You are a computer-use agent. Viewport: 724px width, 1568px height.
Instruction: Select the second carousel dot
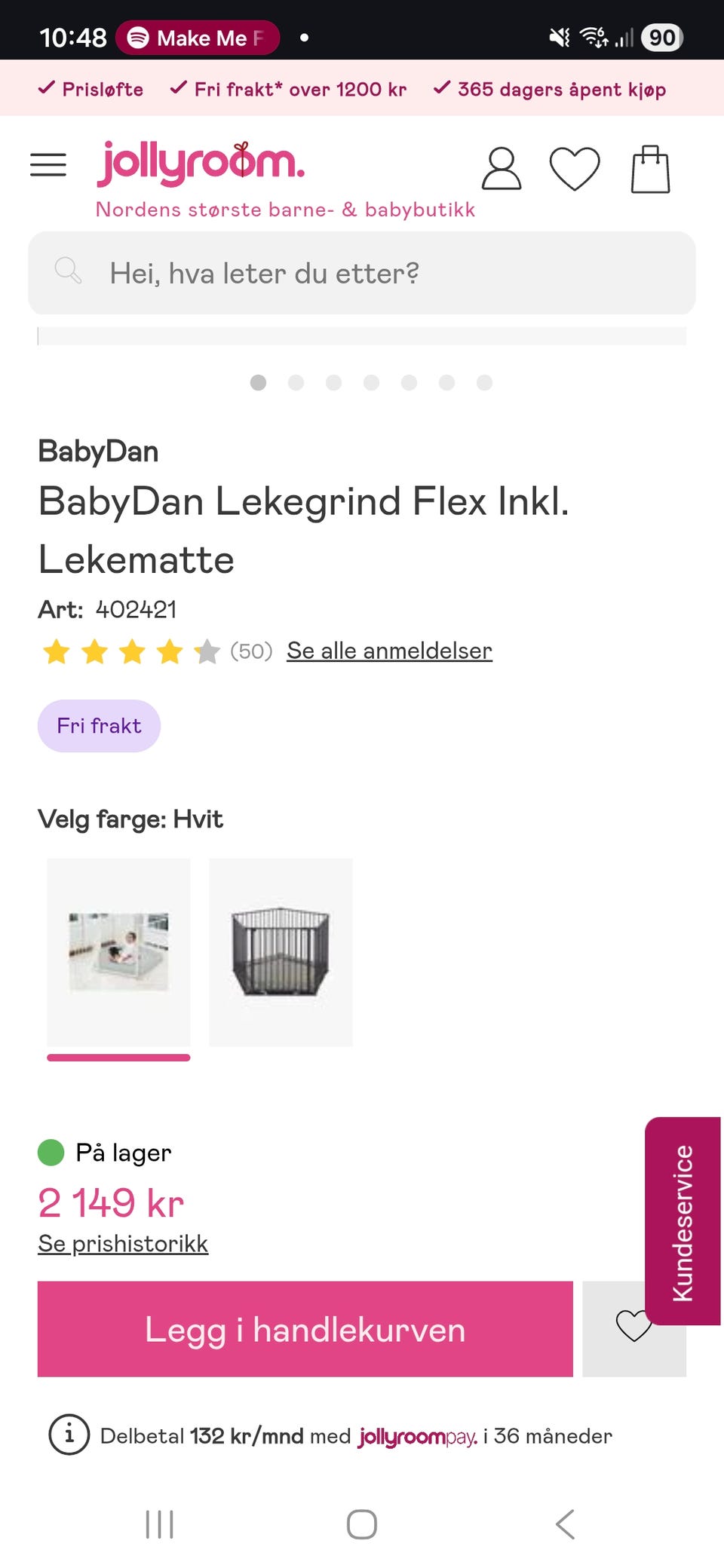pyautogui.click(x=296, y=383)
